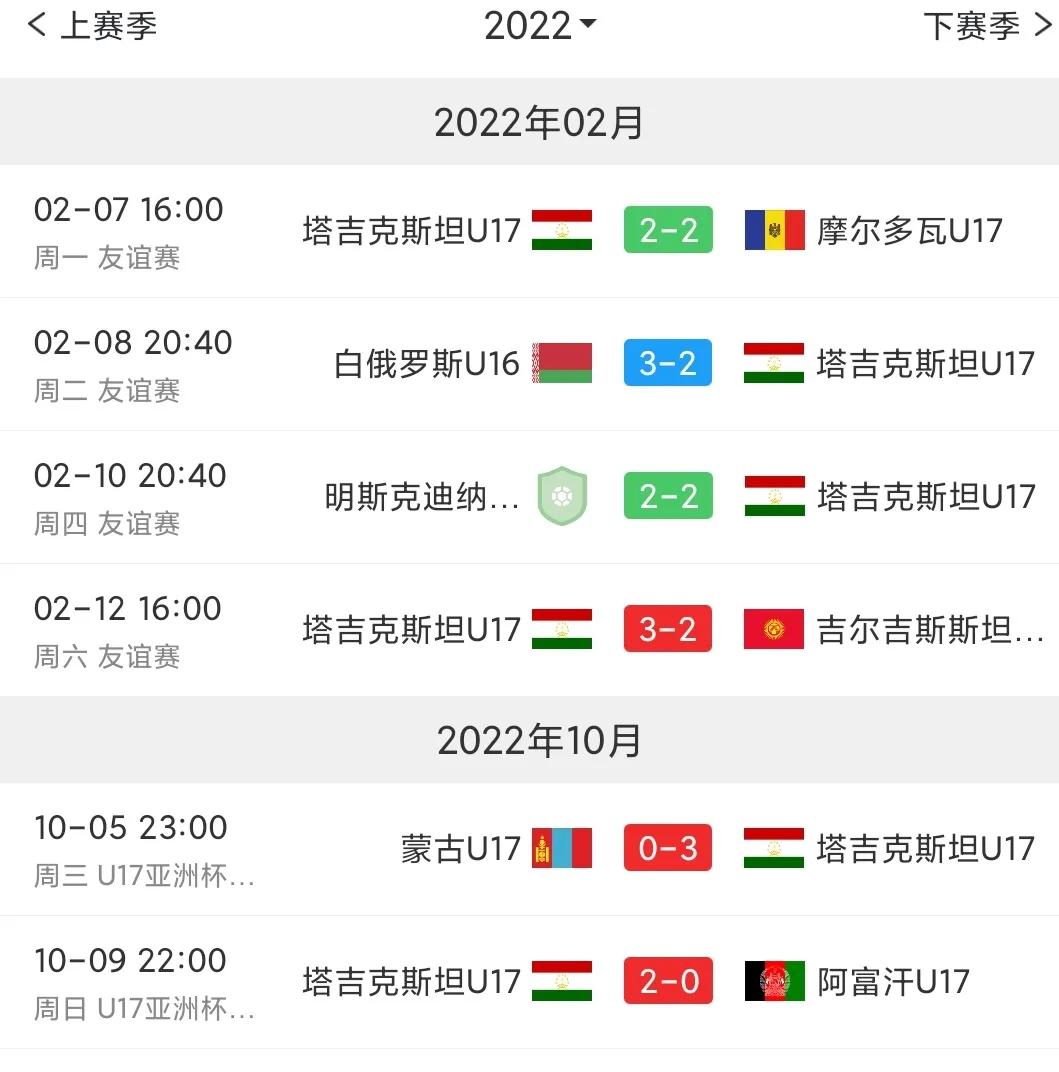
Task: Click the Afghanistan U17 flag icon
Action: pos(774,981)
